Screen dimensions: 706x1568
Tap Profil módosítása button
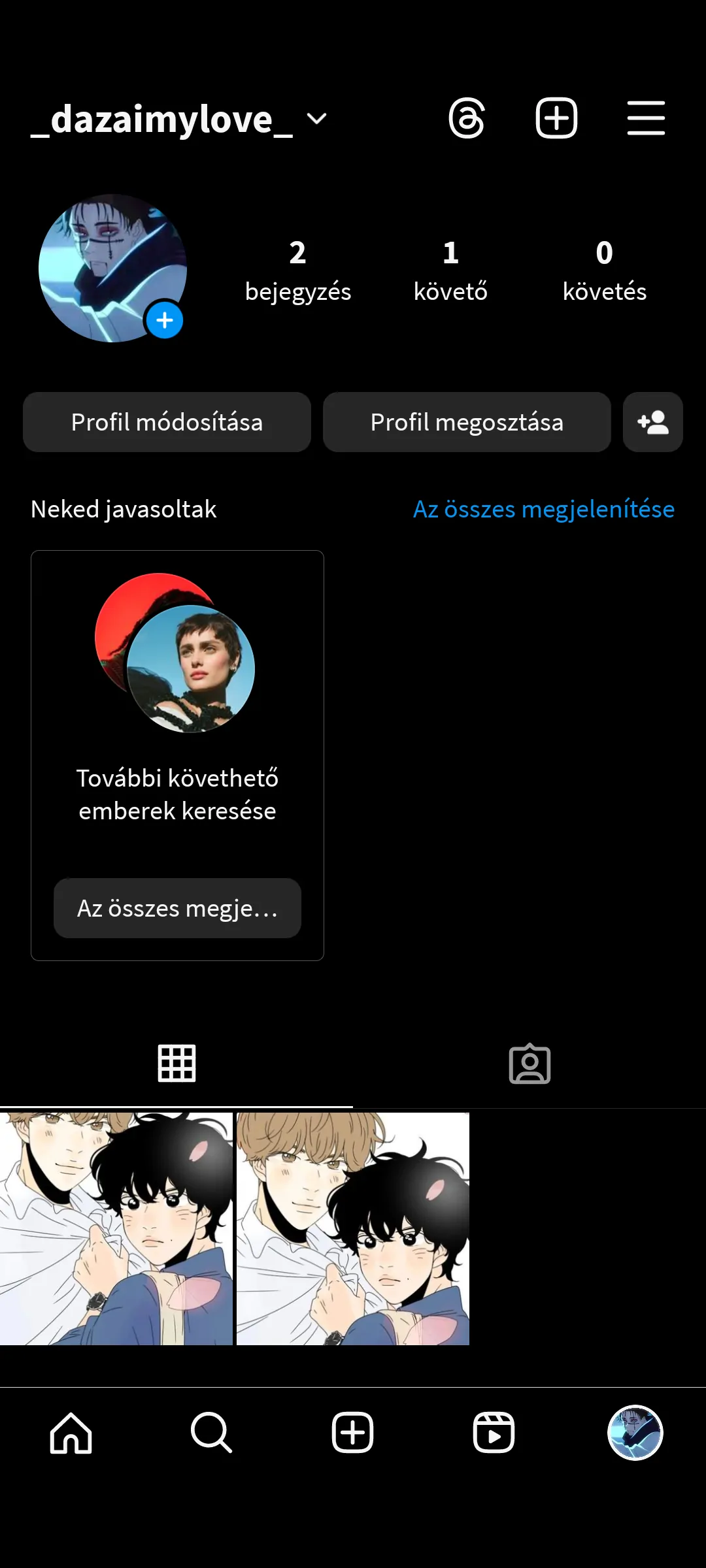[167, 422]
